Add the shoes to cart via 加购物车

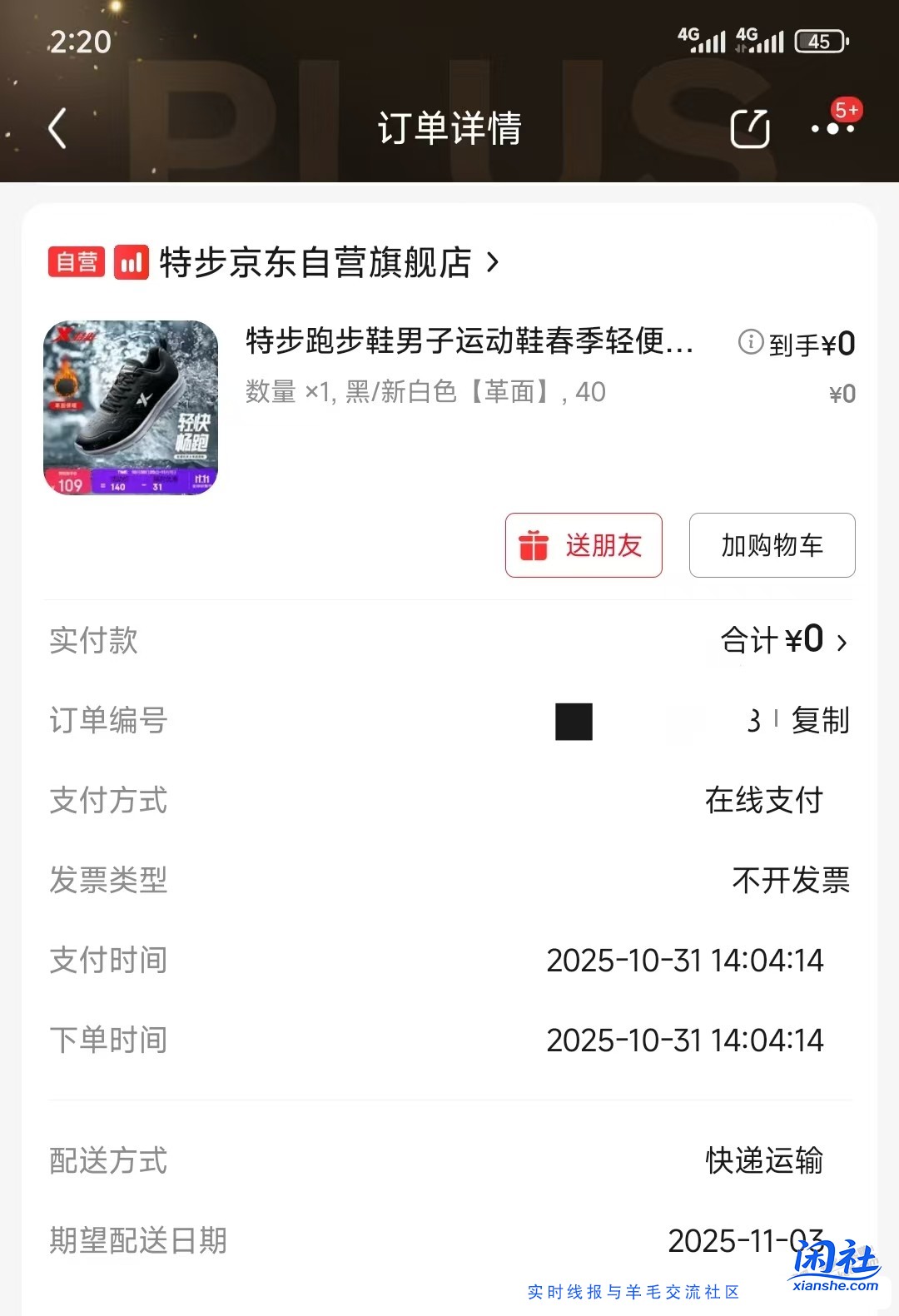click(771, 545)
